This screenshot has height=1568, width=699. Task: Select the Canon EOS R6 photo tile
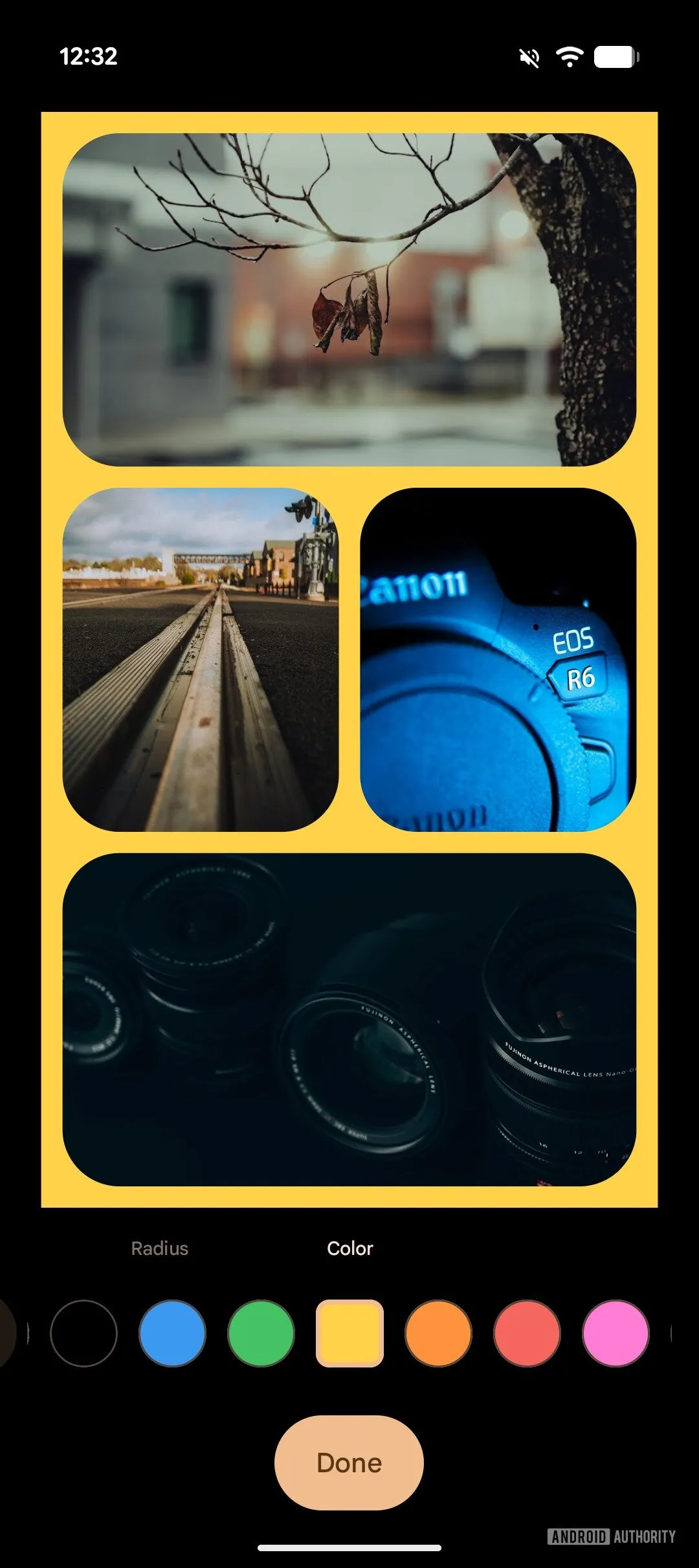pos(498,660)
